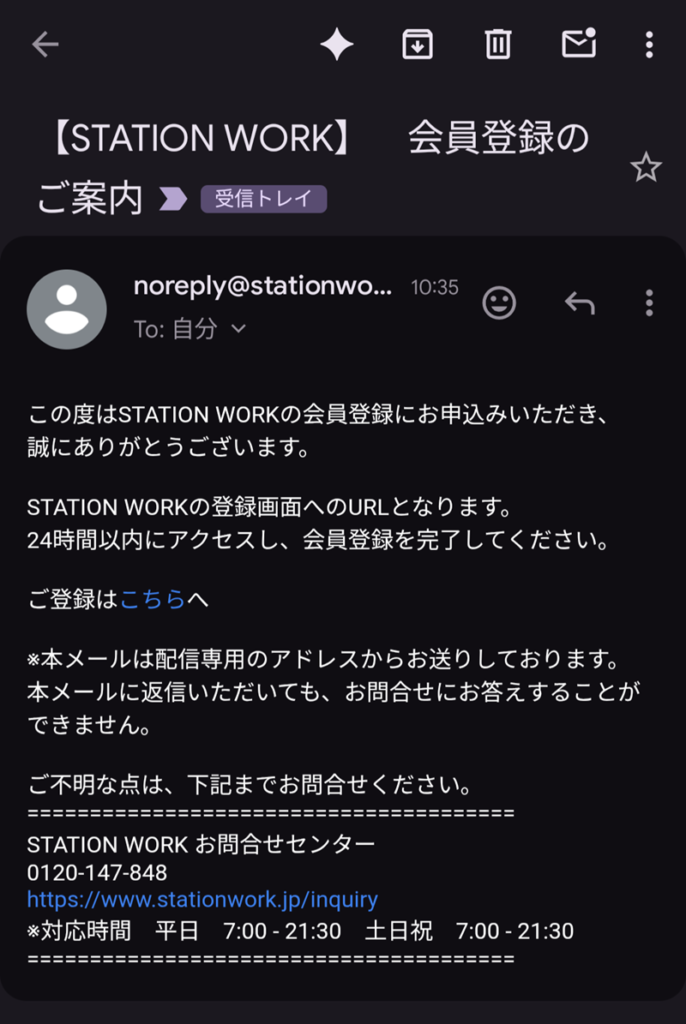Reply to the noreply@stationwork message
This screenshot has width=686, height=1024.
(x=579, y=302)
